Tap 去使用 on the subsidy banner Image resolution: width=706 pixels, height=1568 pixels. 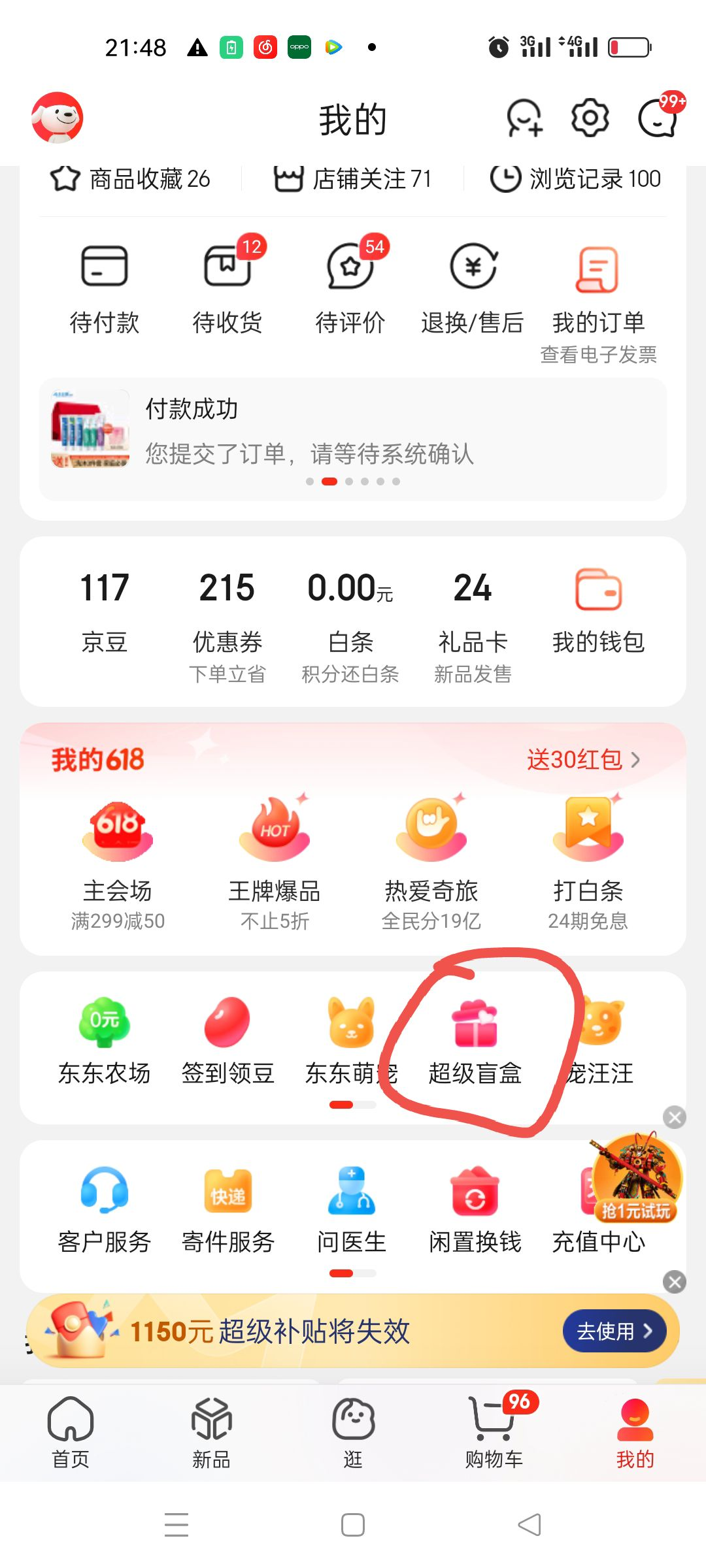(x=614, y=1331)
